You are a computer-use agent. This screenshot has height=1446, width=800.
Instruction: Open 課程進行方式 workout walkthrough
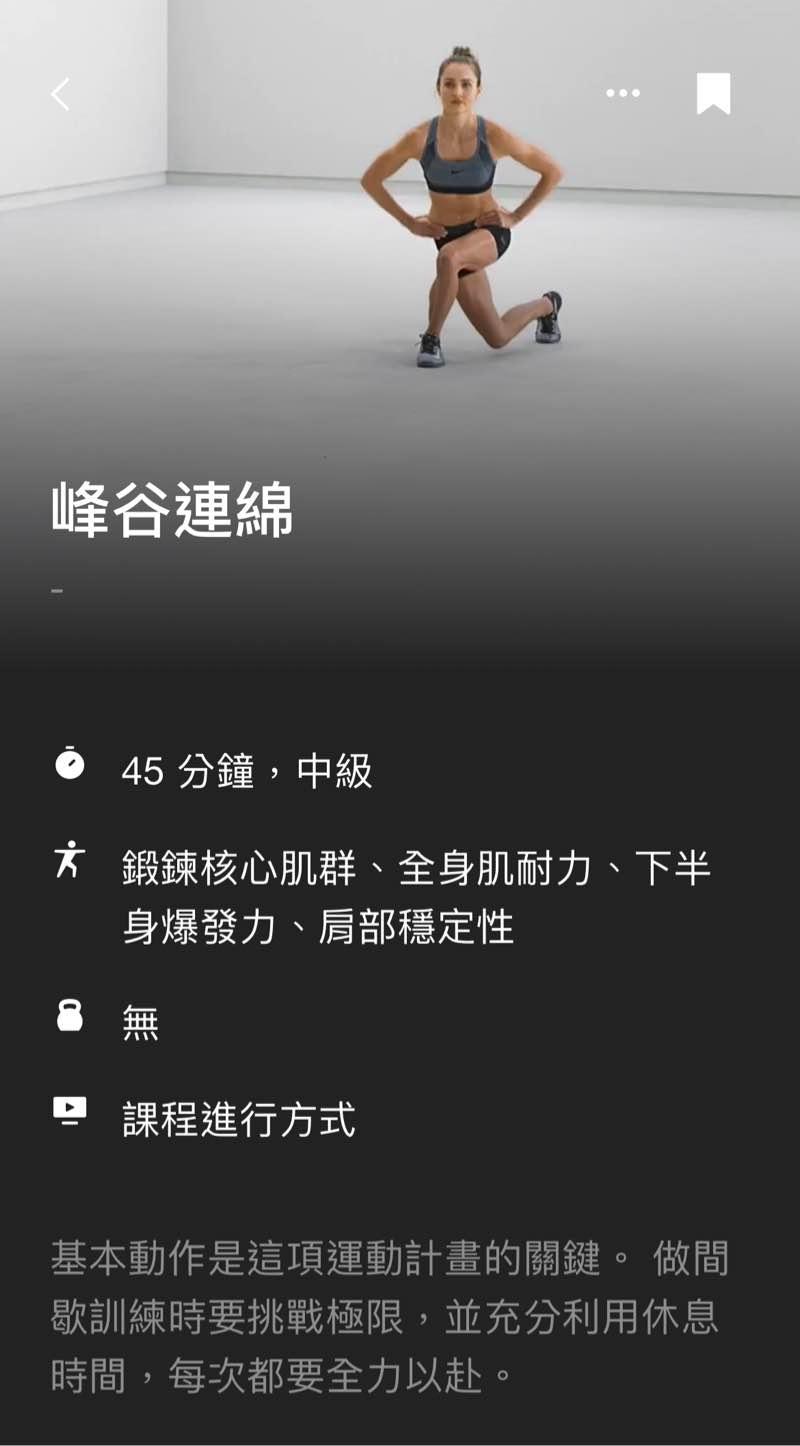(238, 1119)
